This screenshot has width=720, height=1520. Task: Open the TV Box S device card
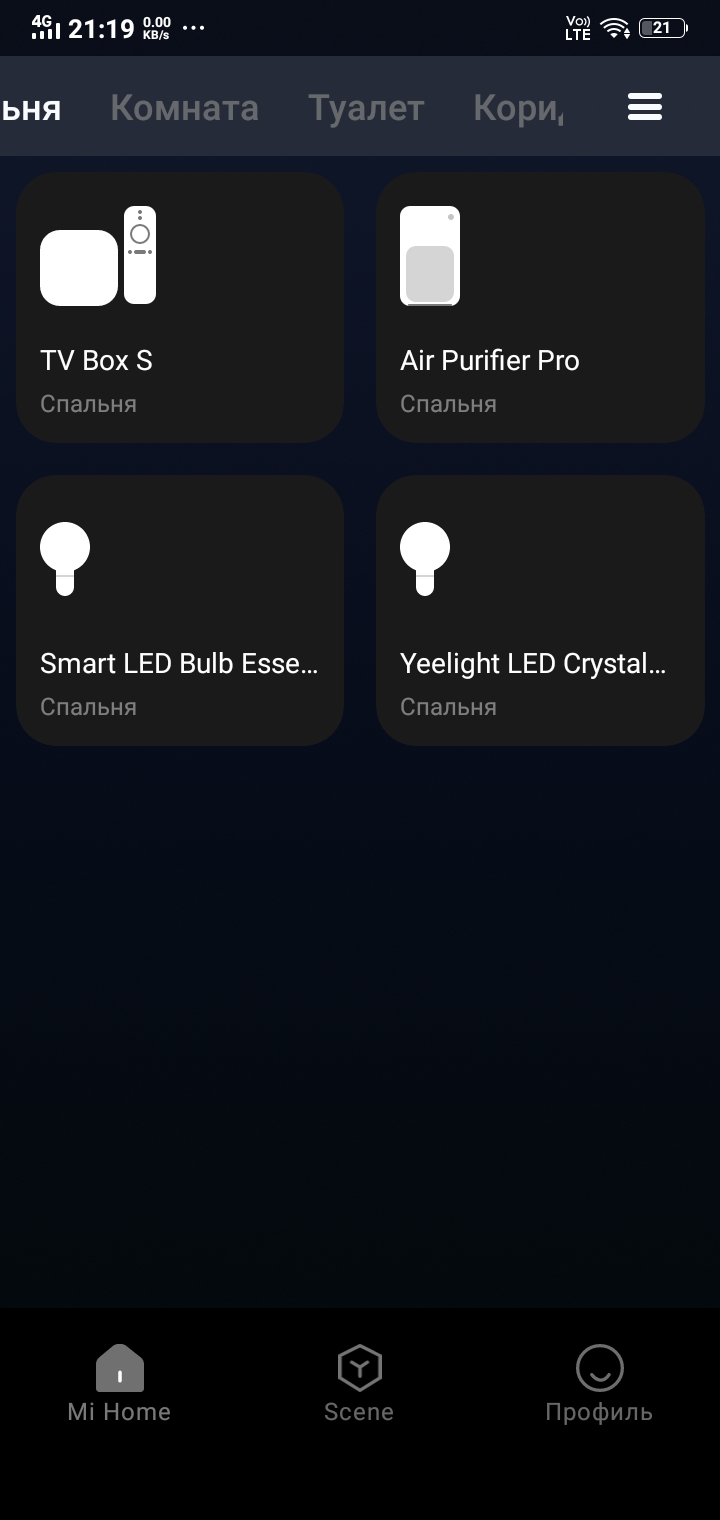point(180,308)
